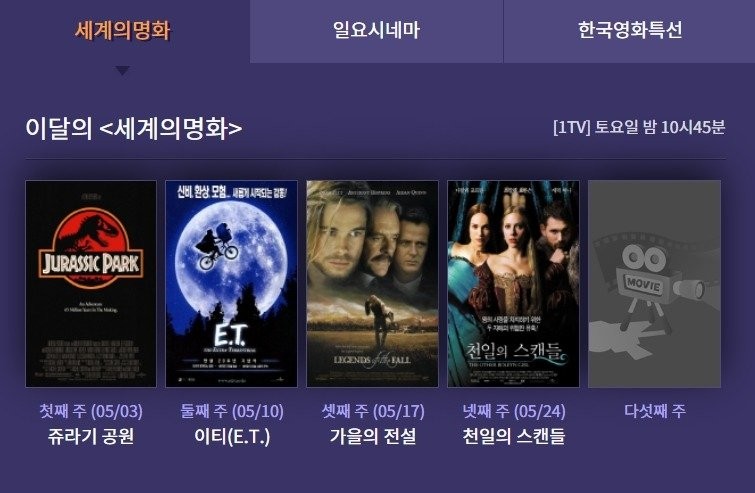
Task: Open the Jurassic Park poster card
Action: click(91, 283)
